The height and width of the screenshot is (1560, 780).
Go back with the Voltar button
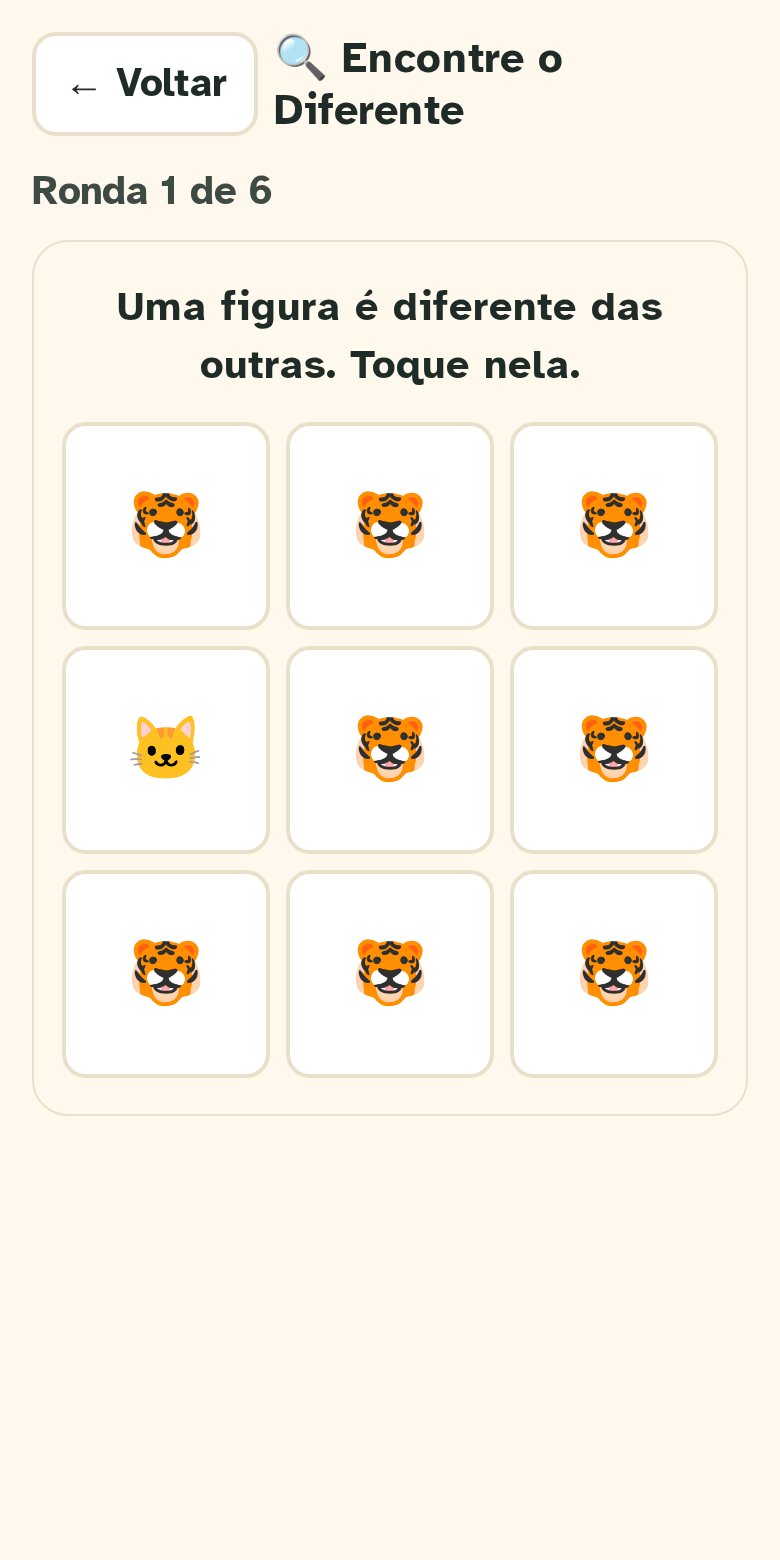click(x=145, y=84)
